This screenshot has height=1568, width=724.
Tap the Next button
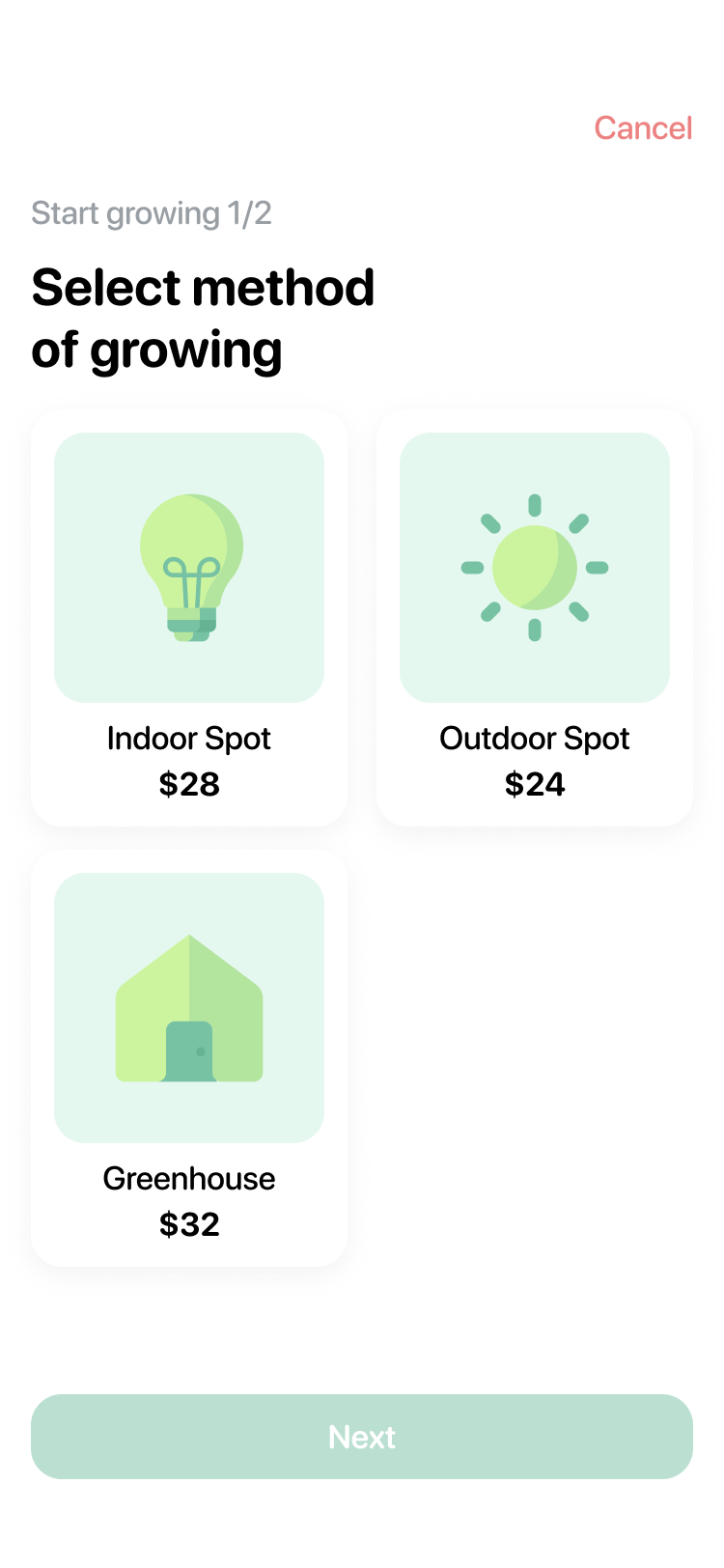[362, 1437]
